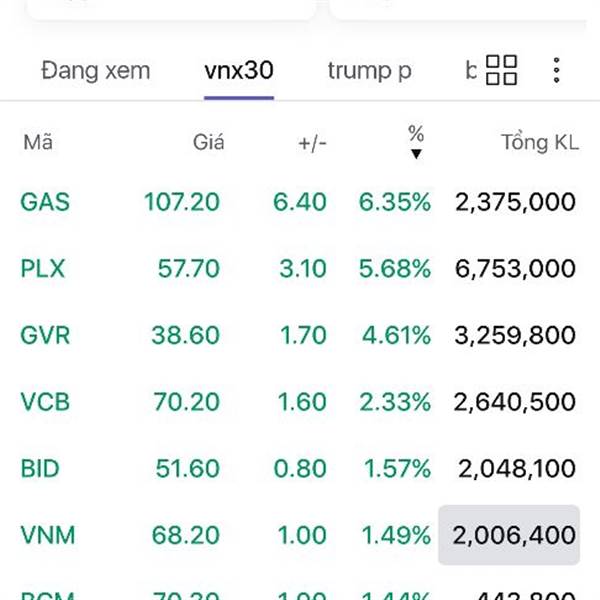The image size is (600, 600).
Task: Open GAS stock details
Action: pyautogui.click(x=45, y=202)
